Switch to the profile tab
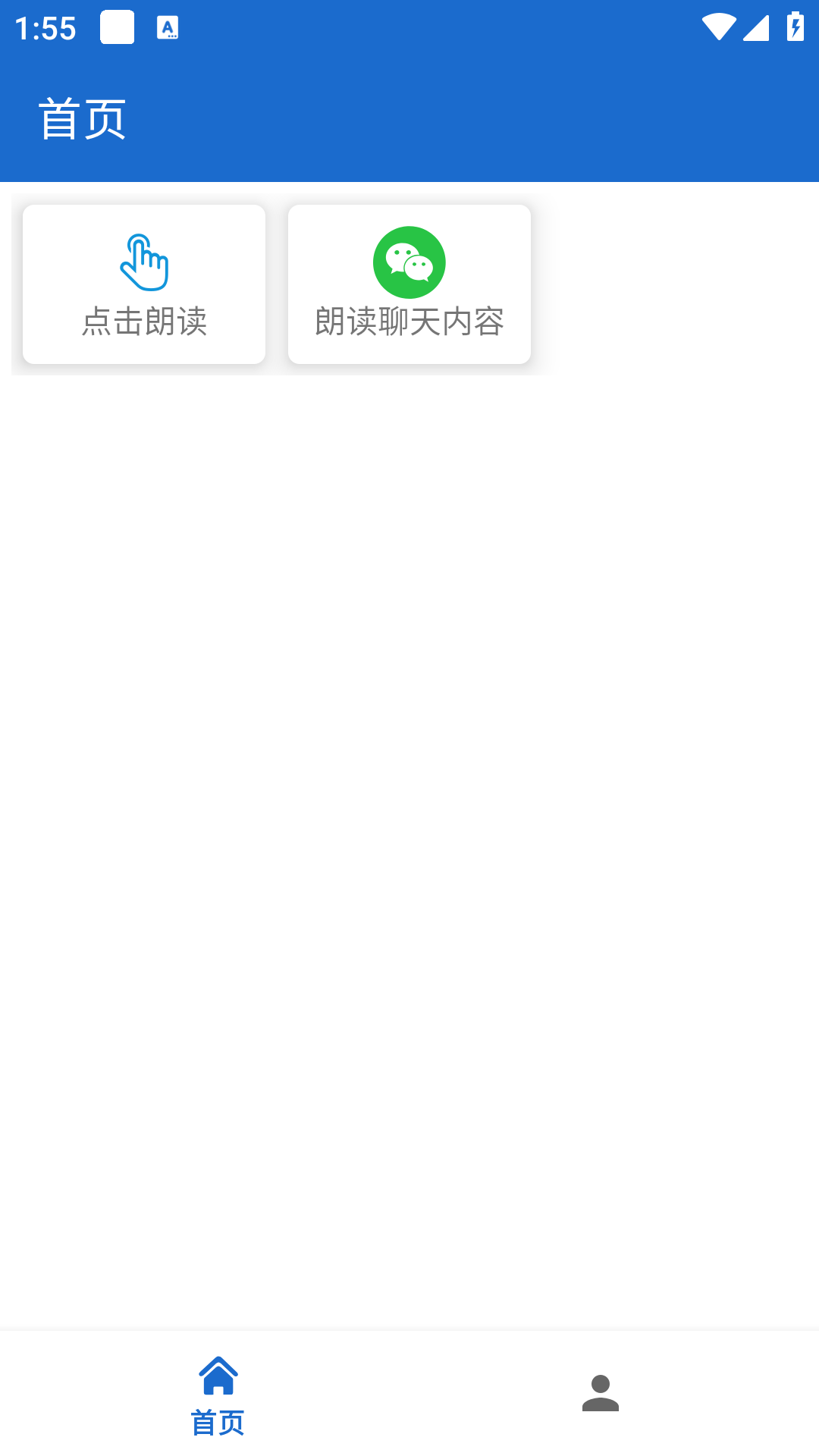Image resolution: width=819 pixels, height=1456 pixels. (600, 1394)
